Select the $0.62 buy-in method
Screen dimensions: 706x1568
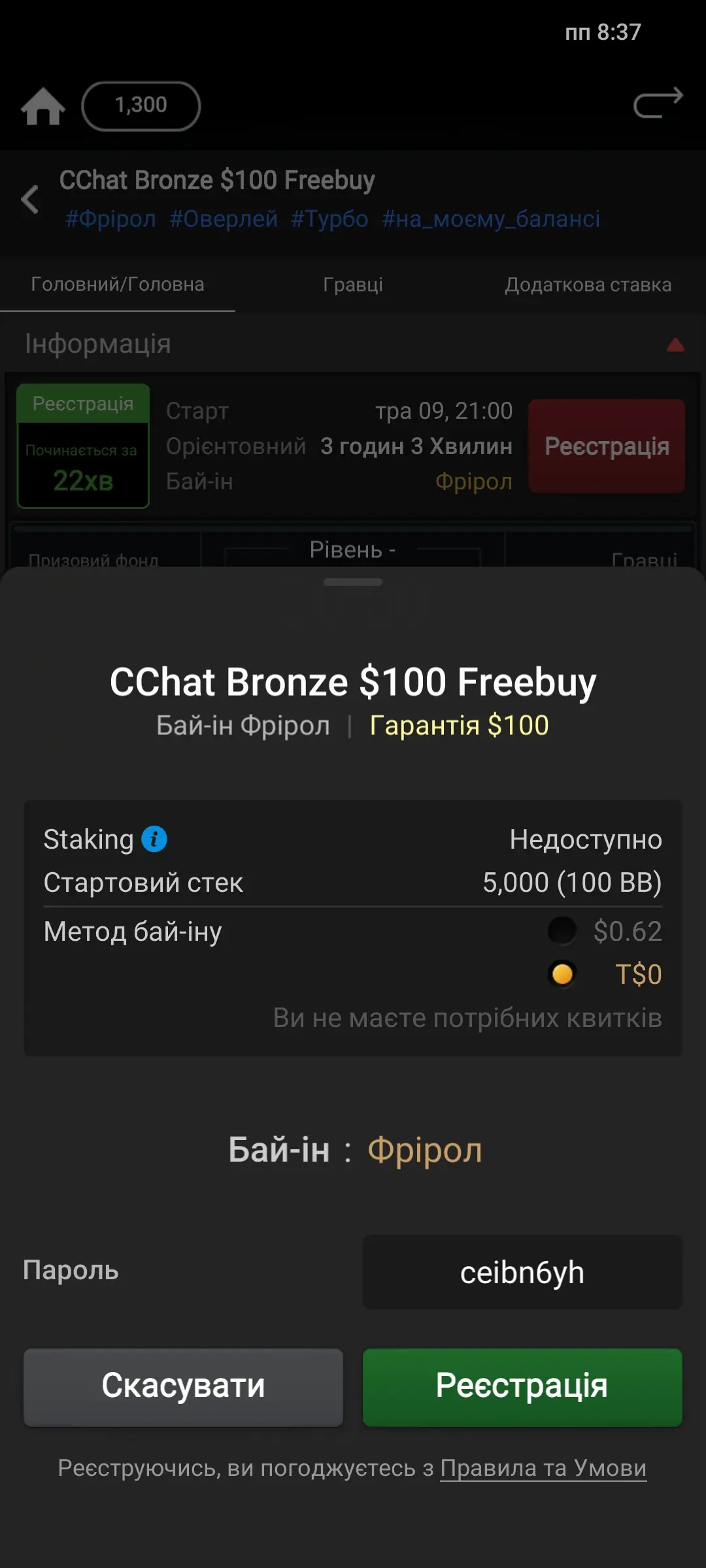coord(562,931)
